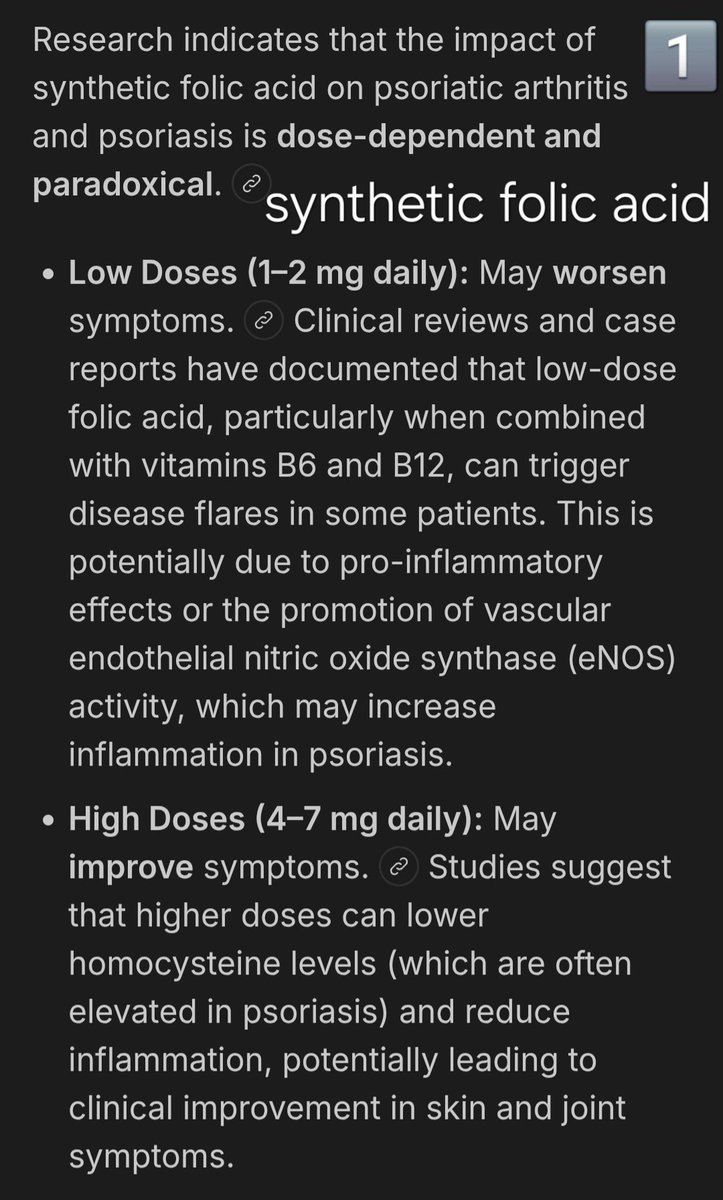Open source link in Low Doses bullet
This screenshot has height=1200, width=723.
(x=264, y=321)
